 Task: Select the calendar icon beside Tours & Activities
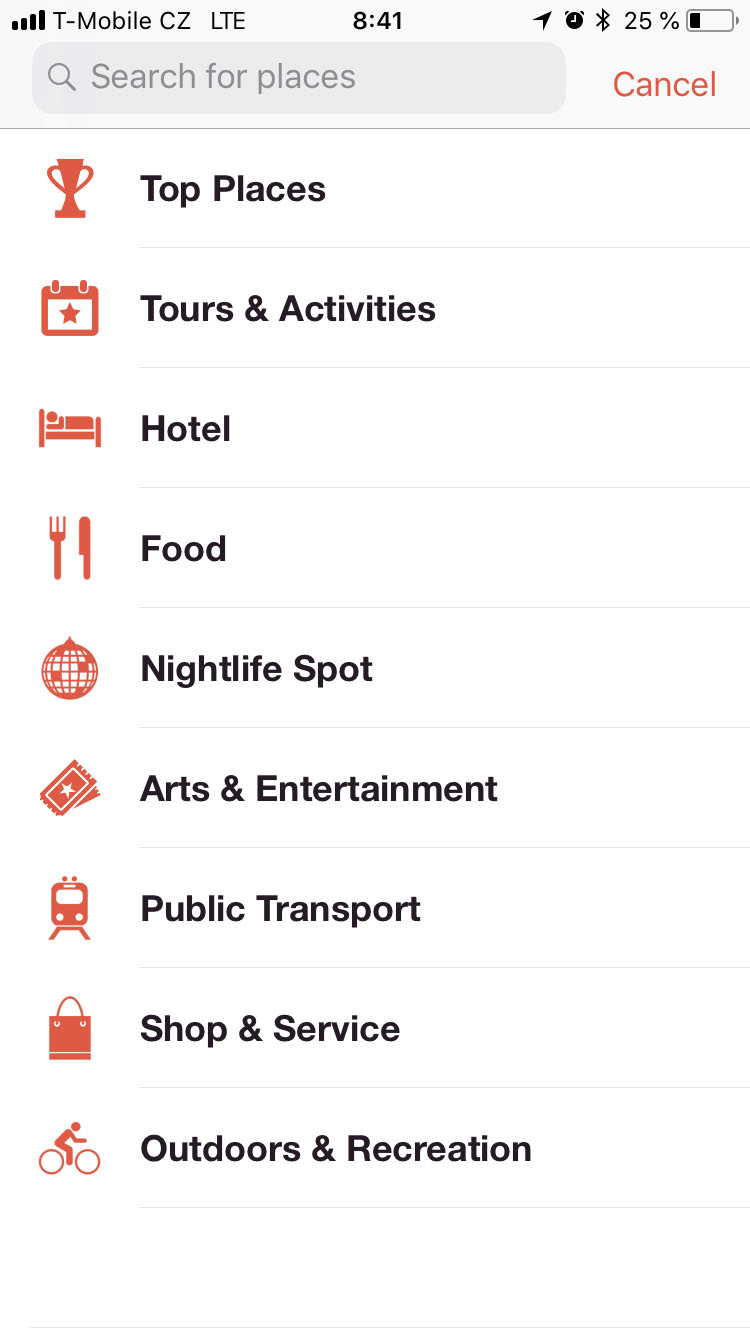(69, 308)
